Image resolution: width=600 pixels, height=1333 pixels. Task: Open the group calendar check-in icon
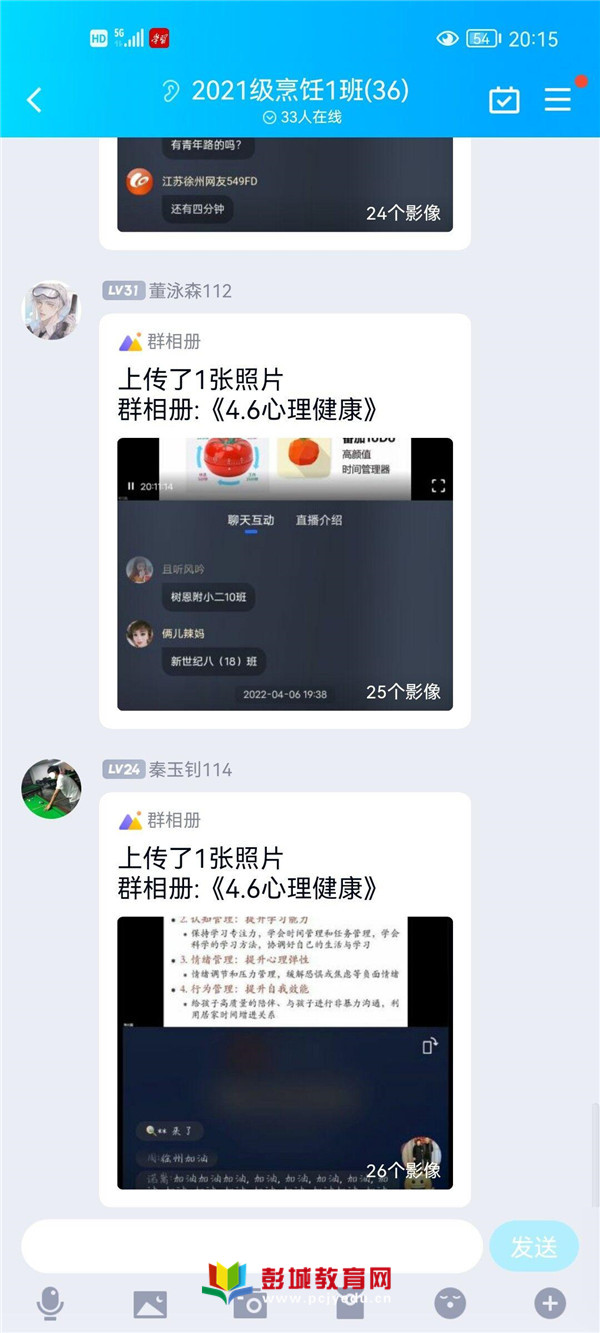504,100
